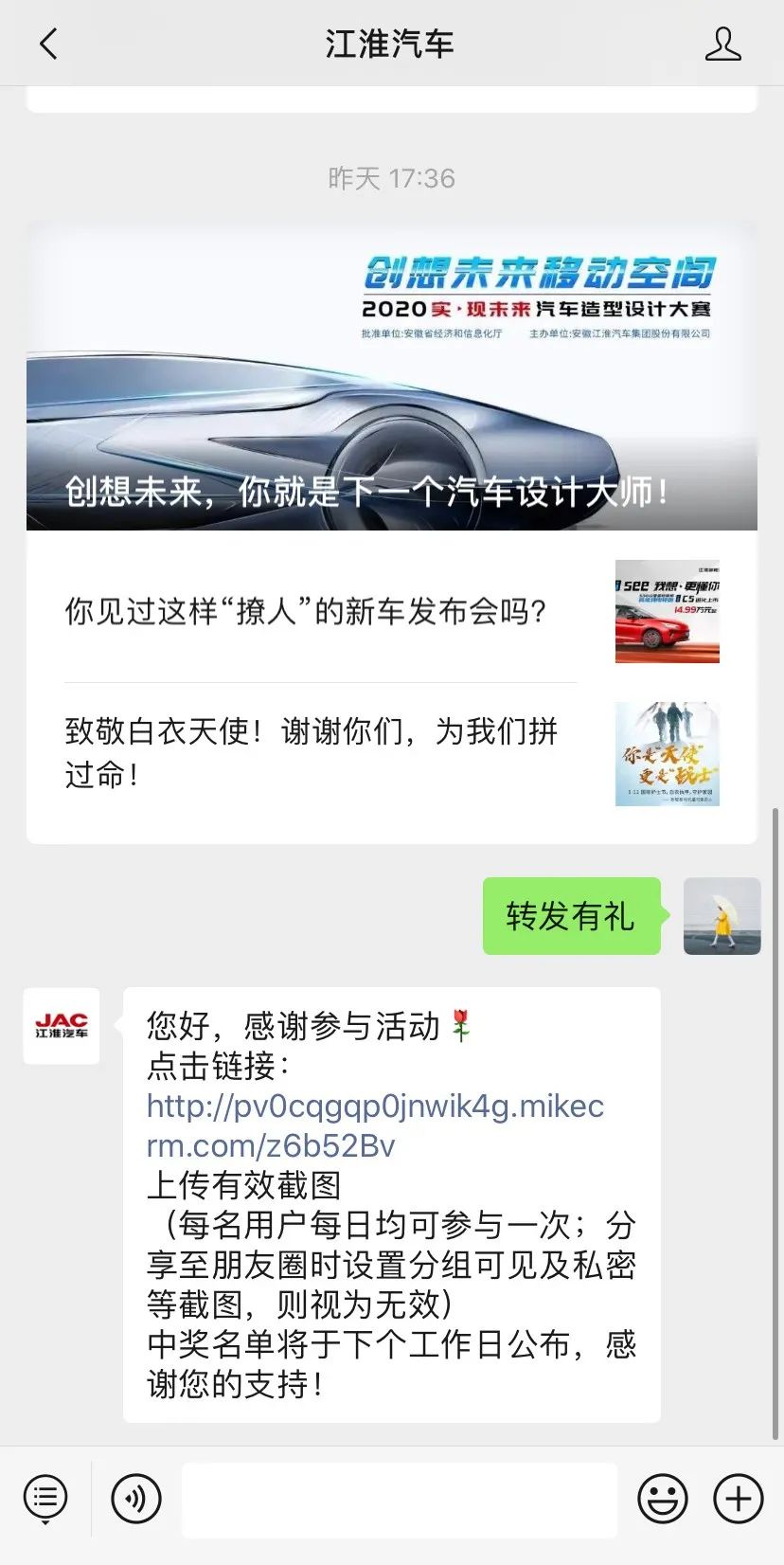The width and height of the screenshot is (784, 1565).
Task: Tap the JAC 江淮汽车 avatar
Action: [x=62, y=1026]
